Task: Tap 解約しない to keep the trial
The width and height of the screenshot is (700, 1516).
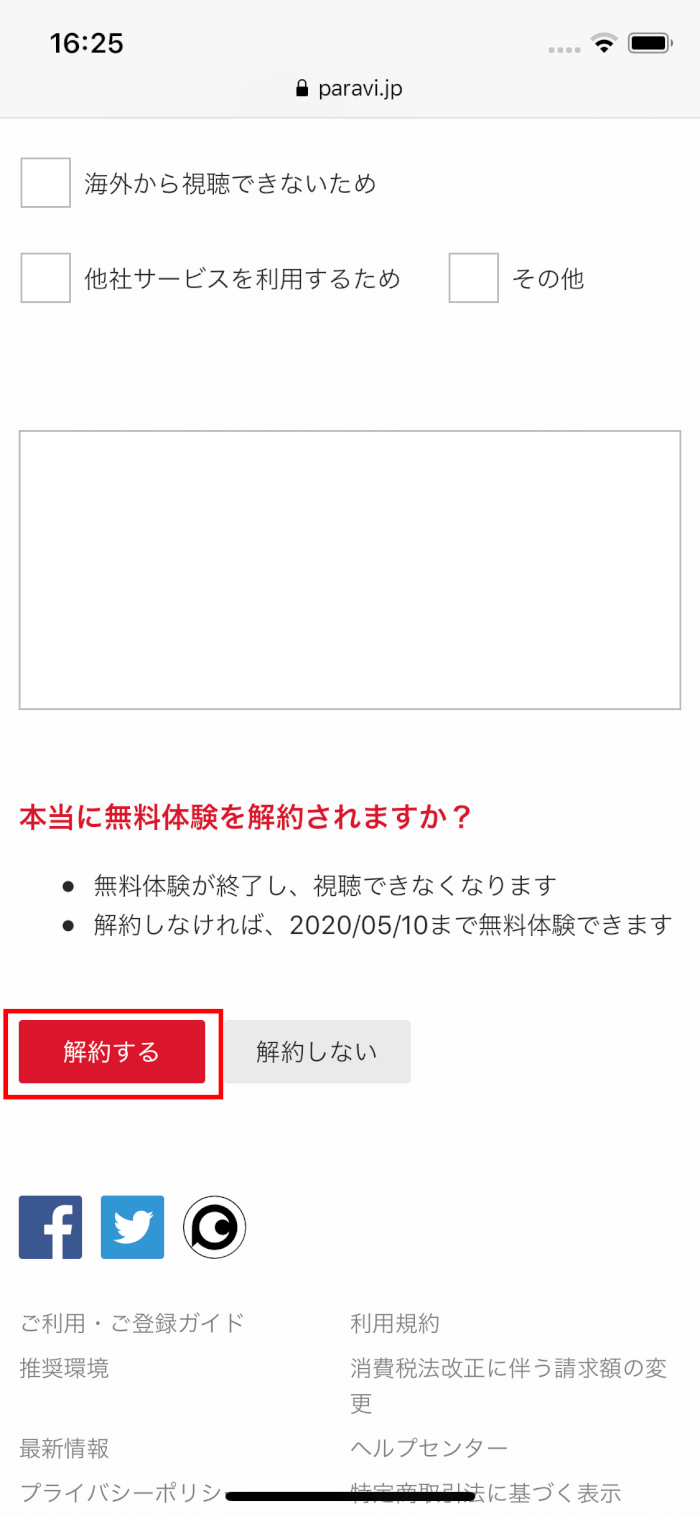Action: [317, 1052]
